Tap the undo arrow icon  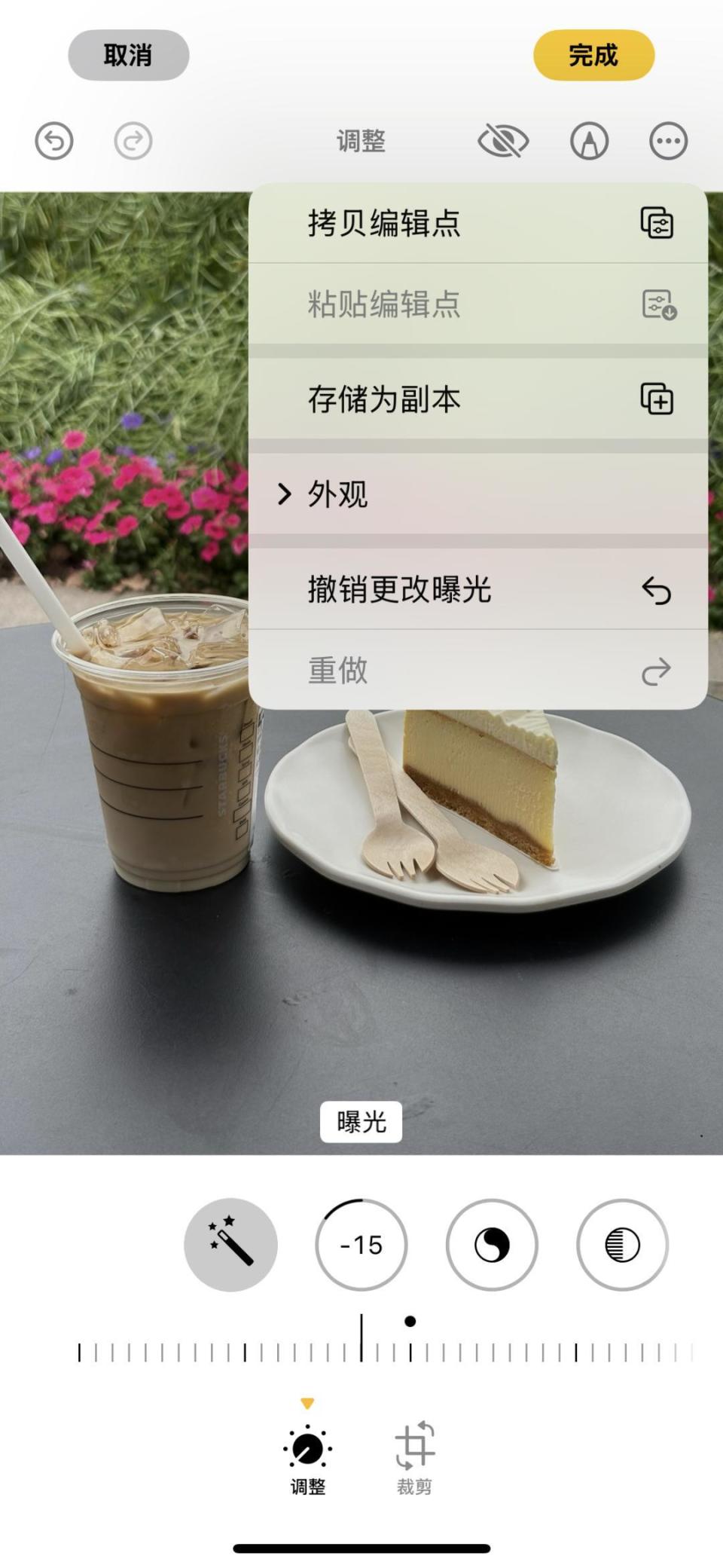[x=54, y=140]
